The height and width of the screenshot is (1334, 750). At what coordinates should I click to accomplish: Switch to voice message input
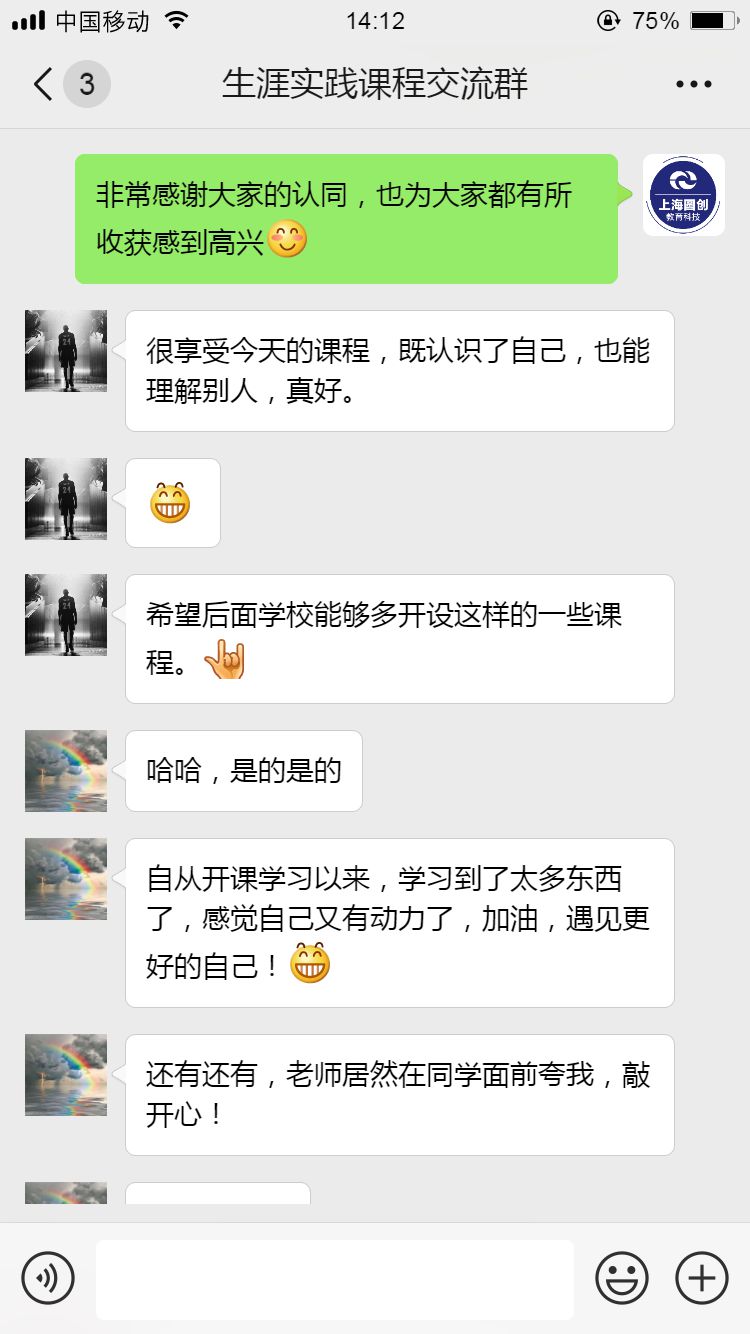pyautogui.click(x=48, y=1278)
